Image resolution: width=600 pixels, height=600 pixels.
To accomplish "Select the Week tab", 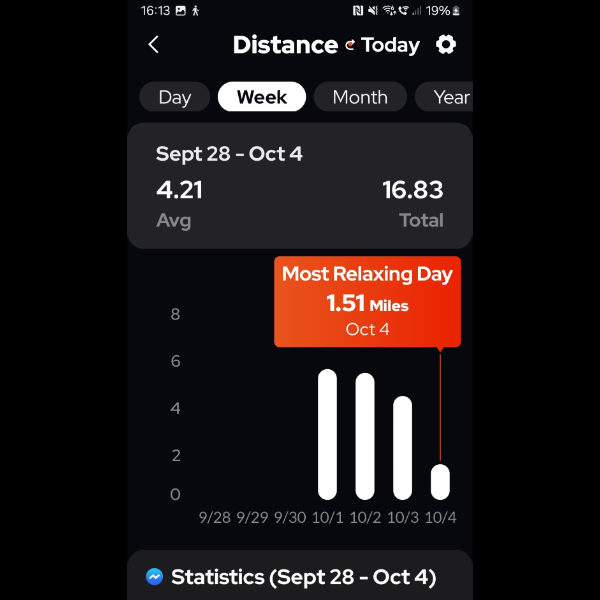I will 262,97.
